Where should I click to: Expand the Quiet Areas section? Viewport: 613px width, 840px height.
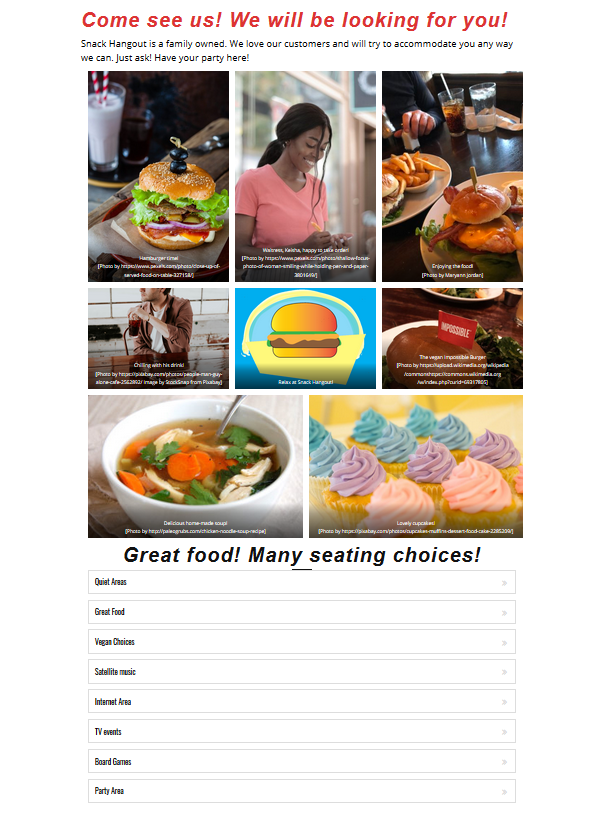tap(301, 582)
